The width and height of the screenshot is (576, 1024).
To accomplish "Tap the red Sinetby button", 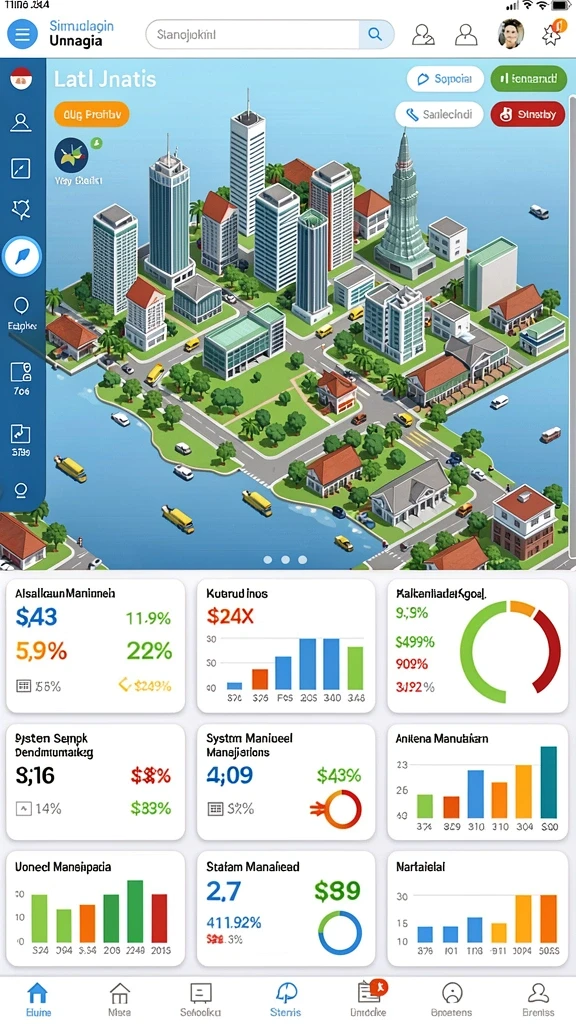I will pyautogui.click(x=528, y=114).
